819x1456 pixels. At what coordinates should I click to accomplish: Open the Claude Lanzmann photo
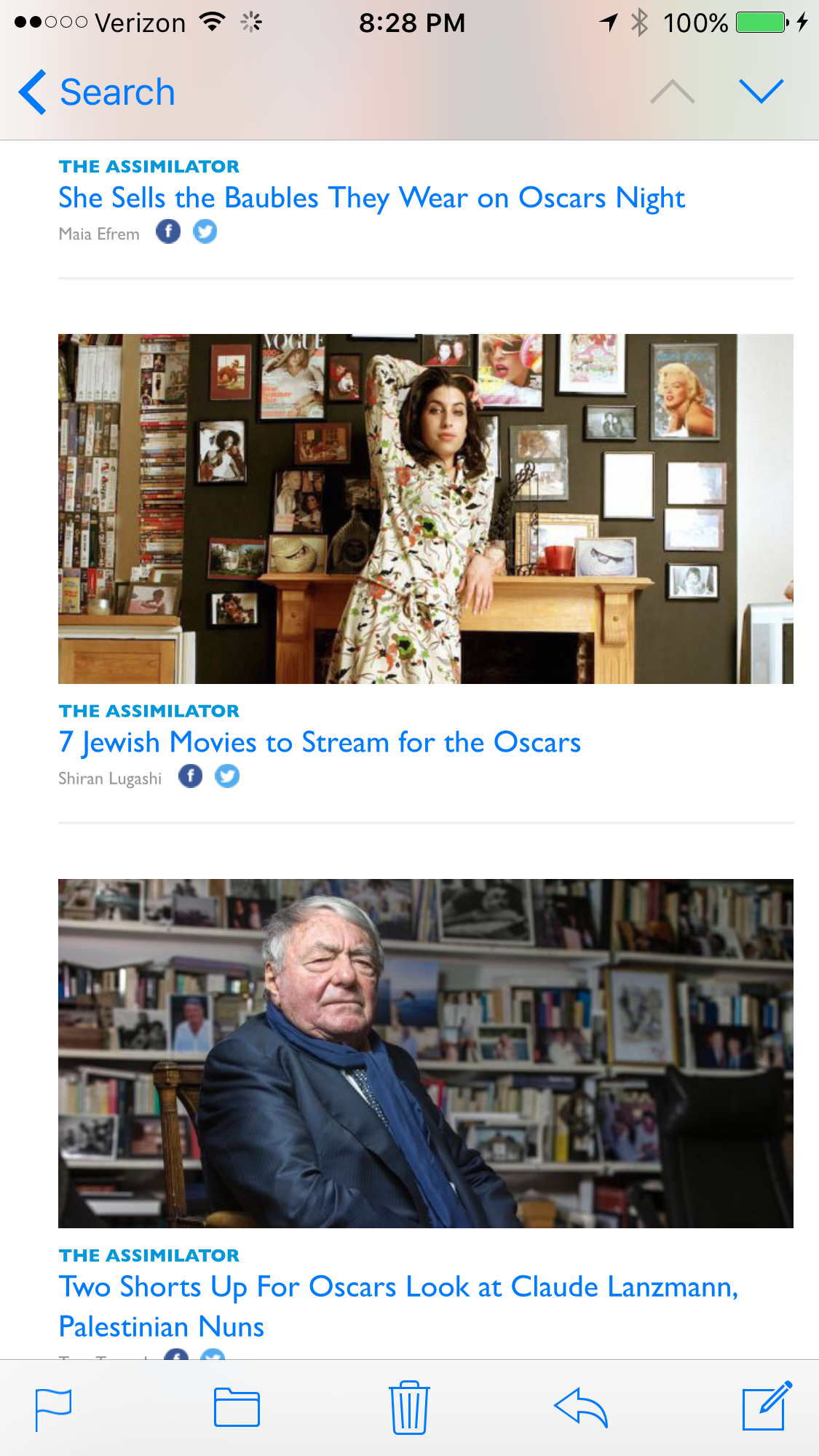pyautogui.click(x=425, y=1053)
